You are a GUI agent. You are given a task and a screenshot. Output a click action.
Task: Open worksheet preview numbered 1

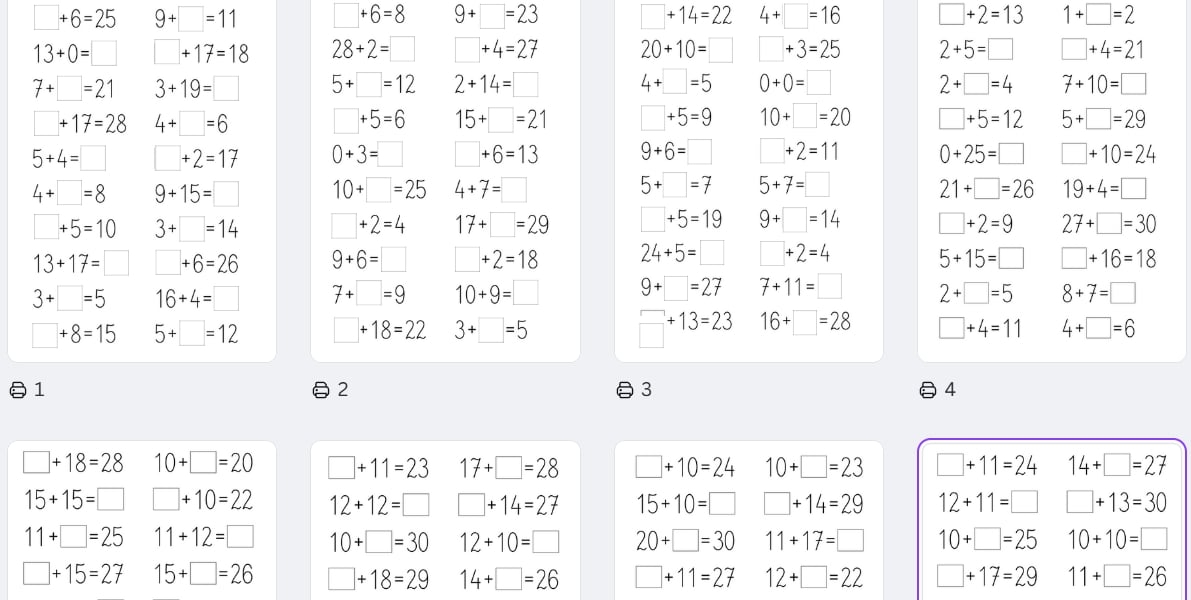pyautogui.click(x=142, y=180)
